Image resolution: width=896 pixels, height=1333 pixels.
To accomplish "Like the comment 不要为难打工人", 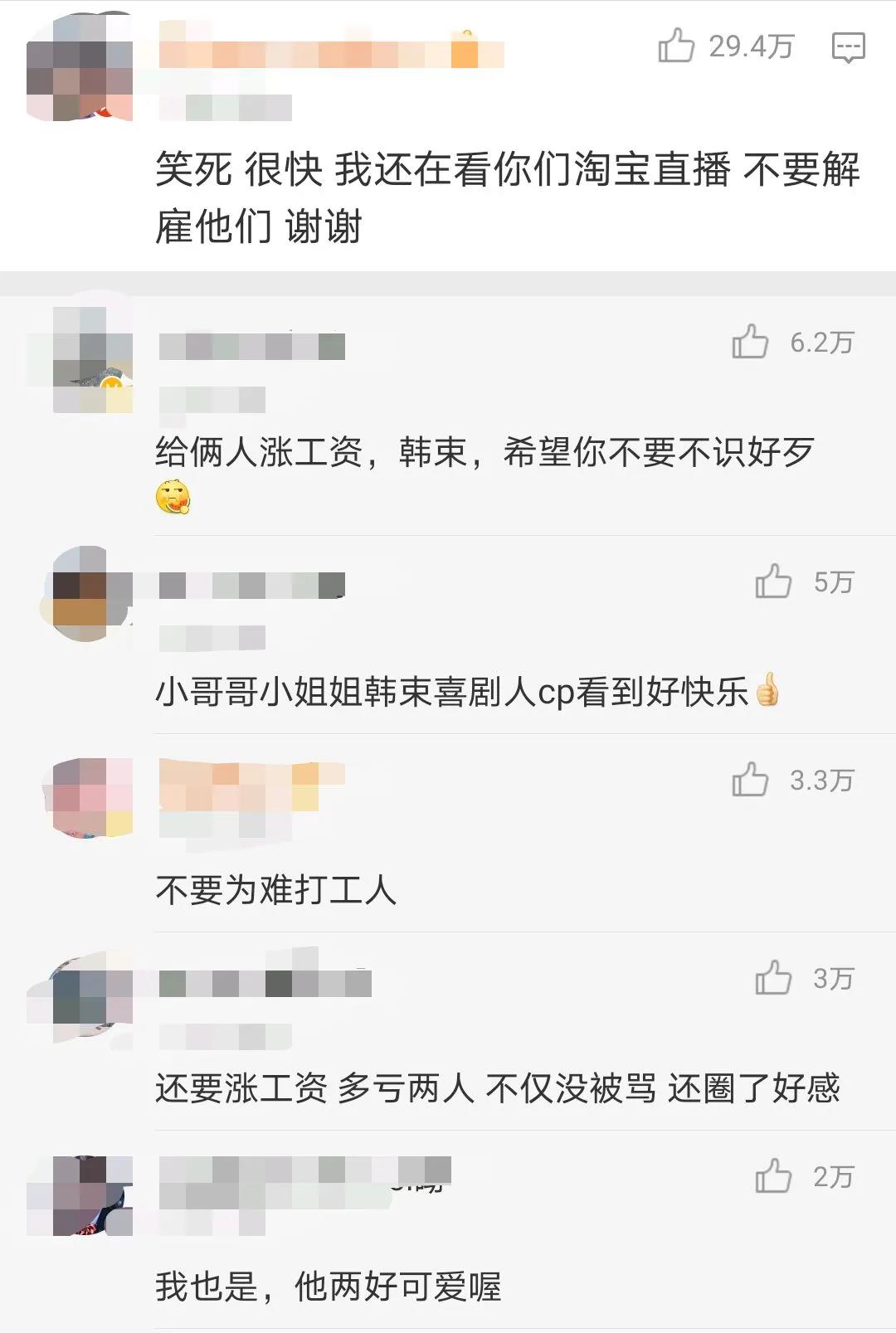I will (x=750, y=780).
